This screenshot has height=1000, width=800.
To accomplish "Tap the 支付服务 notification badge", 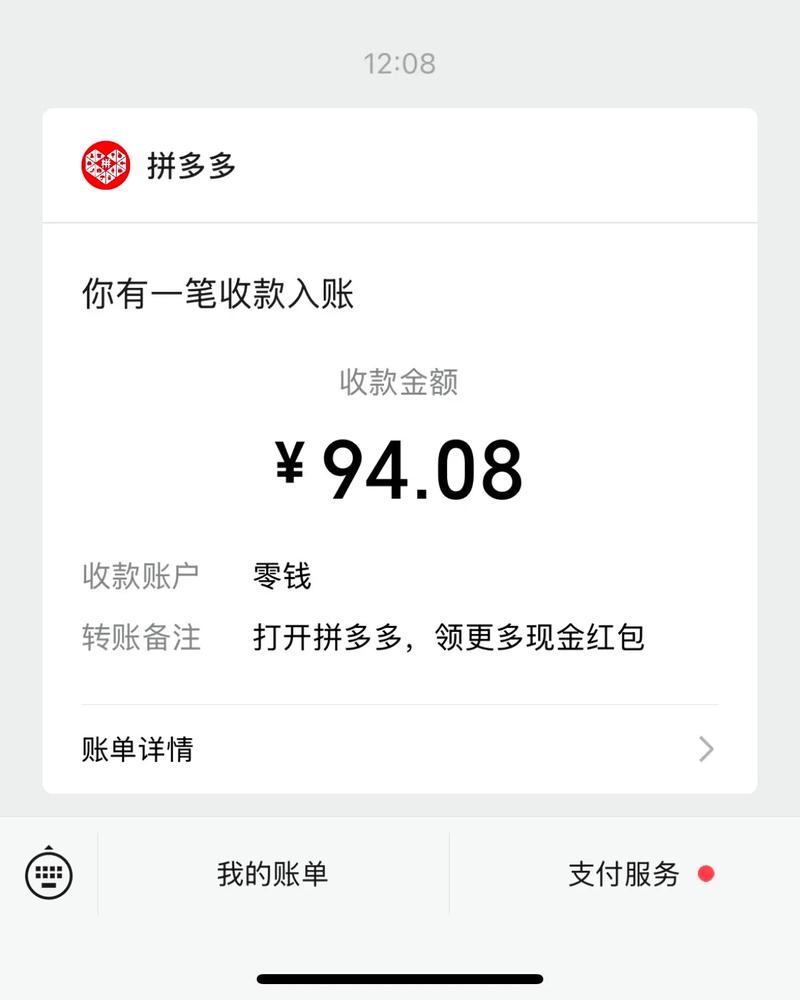I will point(708,872).
